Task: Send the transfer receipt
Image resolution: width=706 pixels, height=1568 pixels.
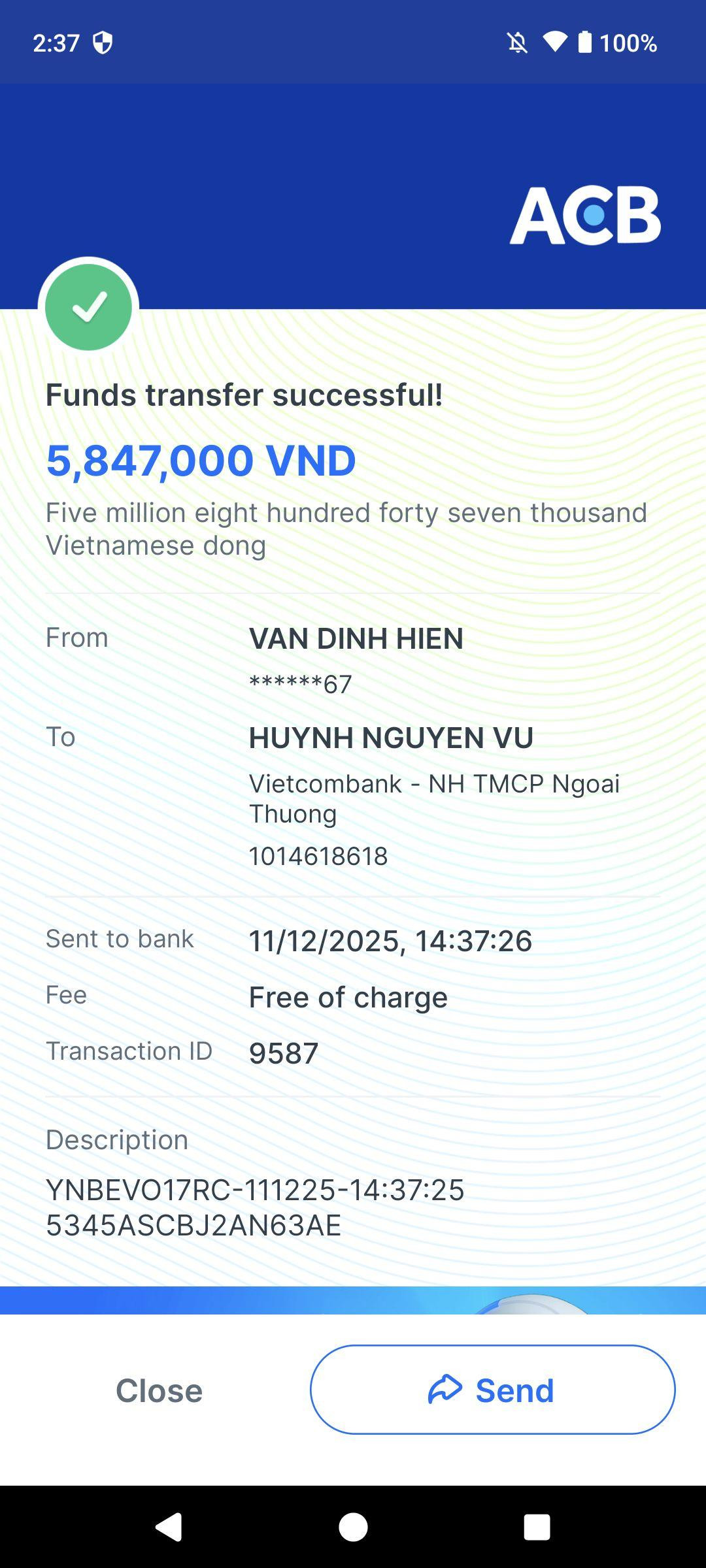Action: (492, 1390)
